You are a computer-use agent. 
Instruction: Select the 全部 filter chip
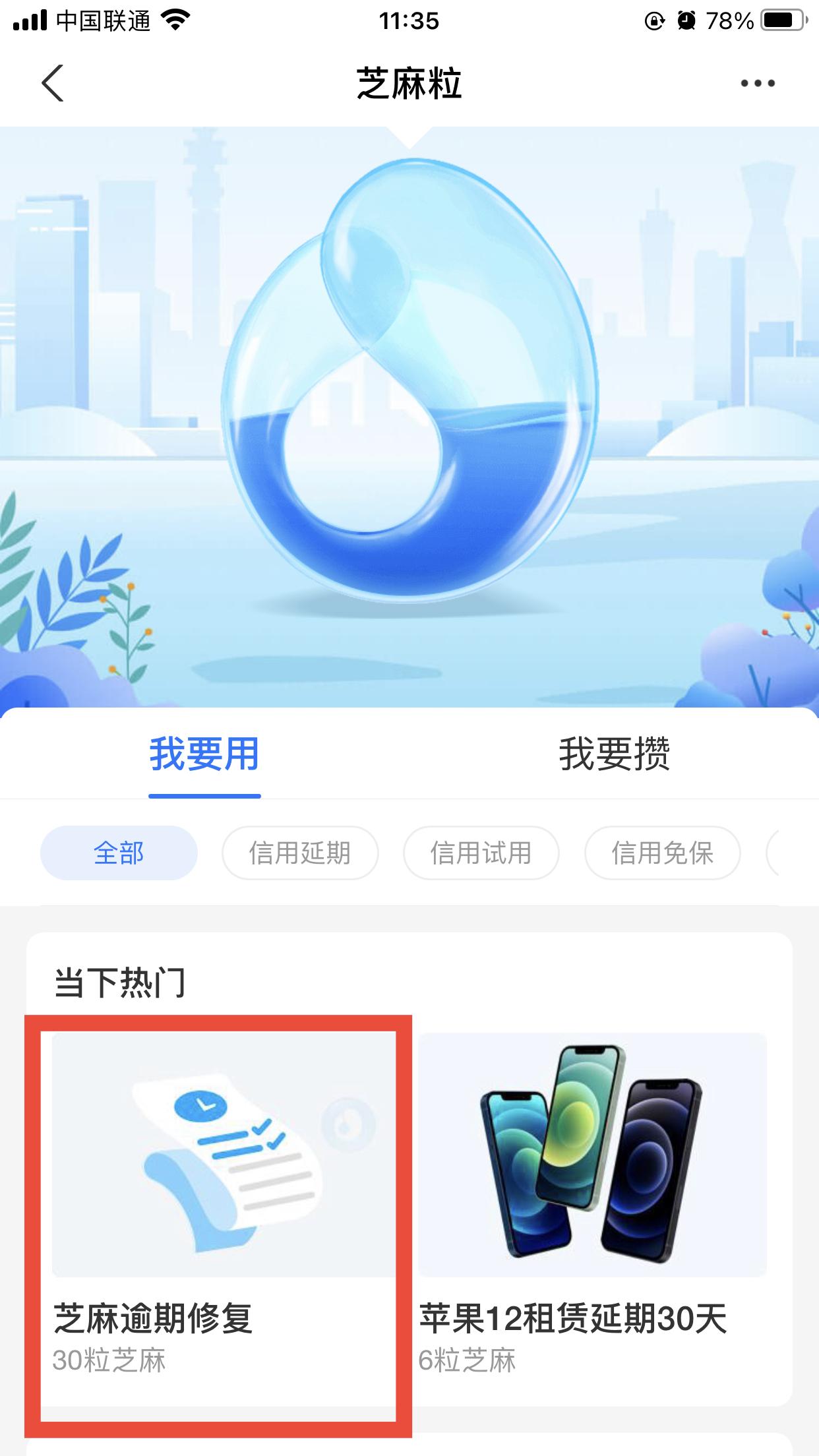[119, 853]
